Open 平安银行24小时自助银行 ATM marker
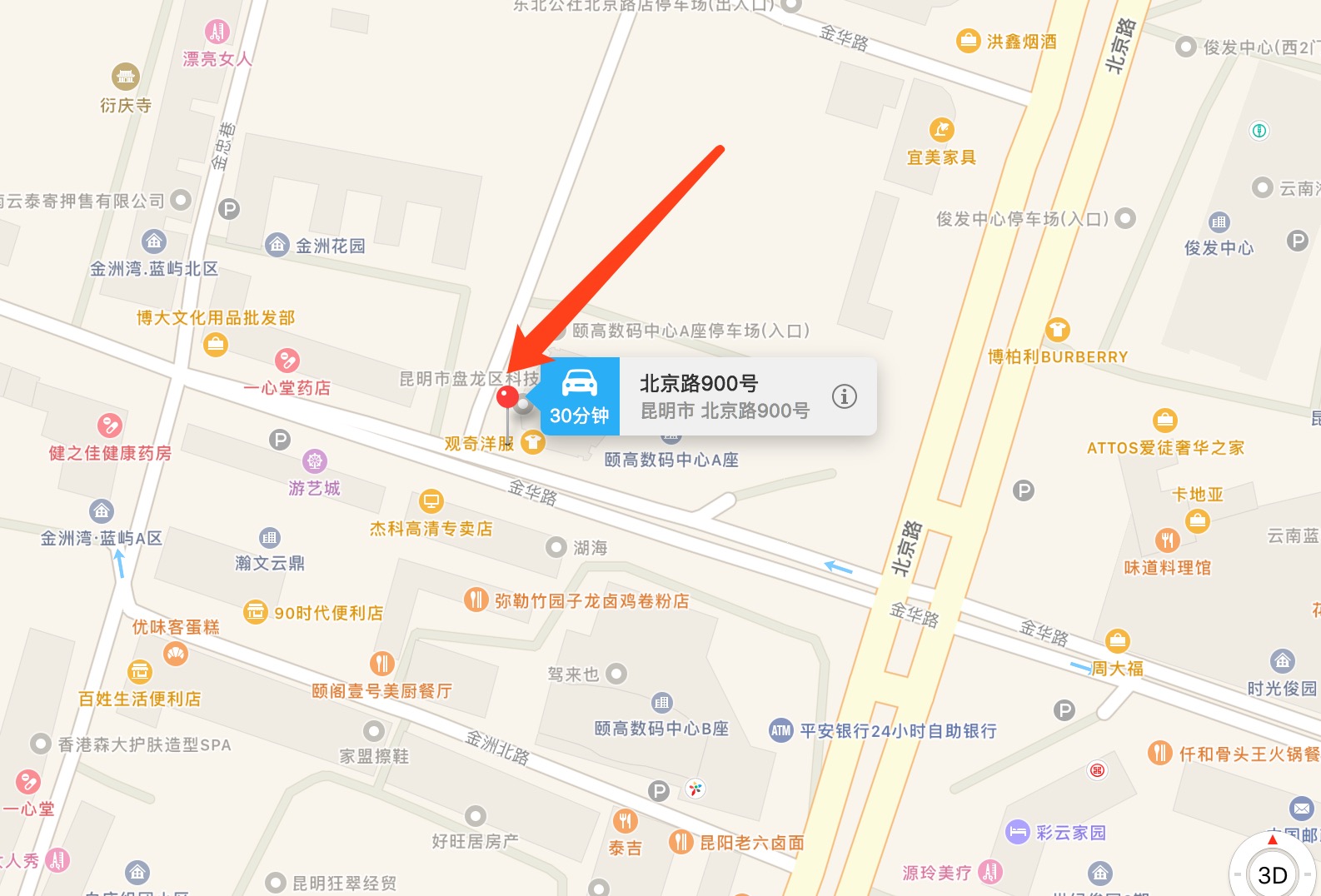Screen dimensions: 1321x896 (x=780, y=730)
